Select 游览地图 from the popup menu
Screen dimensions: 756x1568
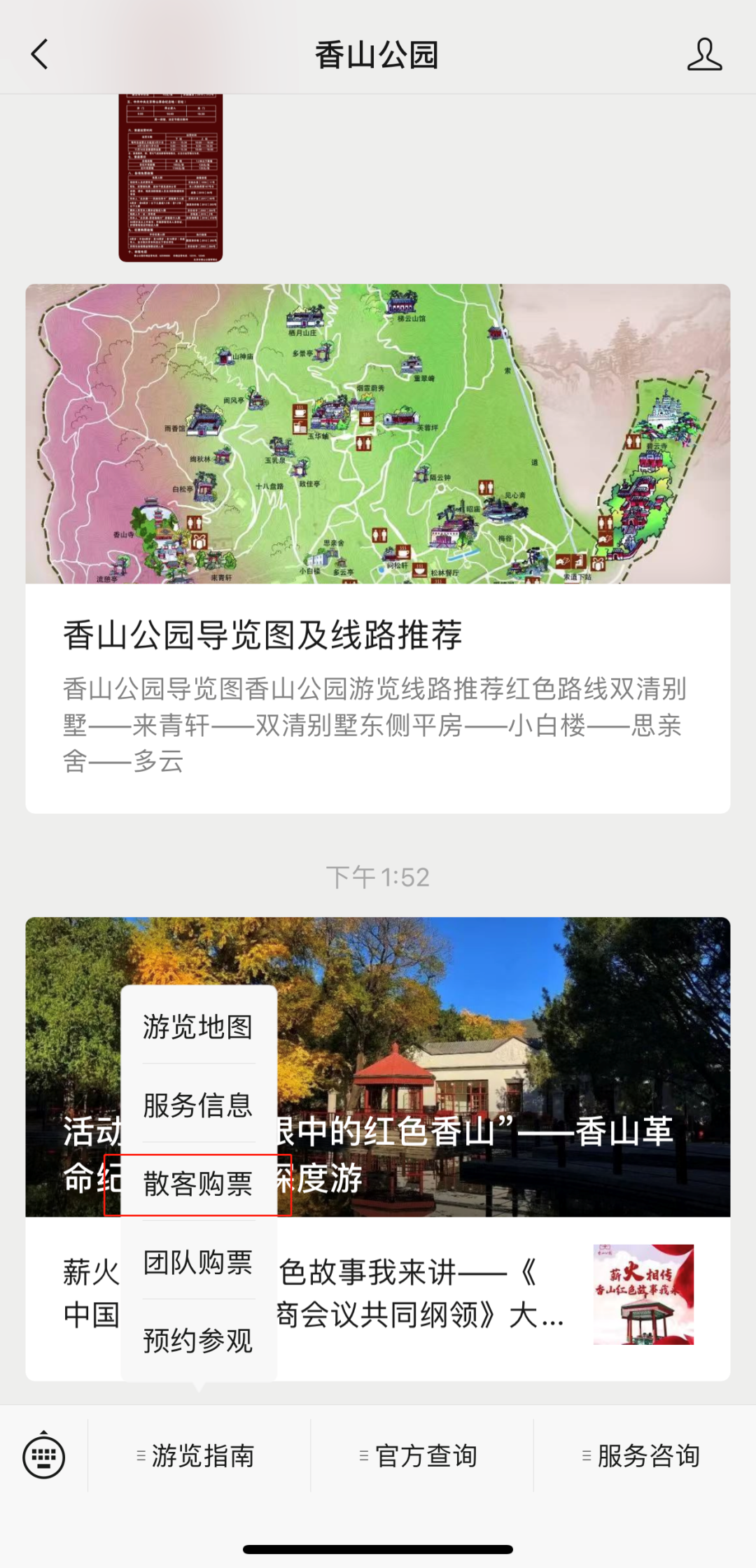click(198, 1026)
